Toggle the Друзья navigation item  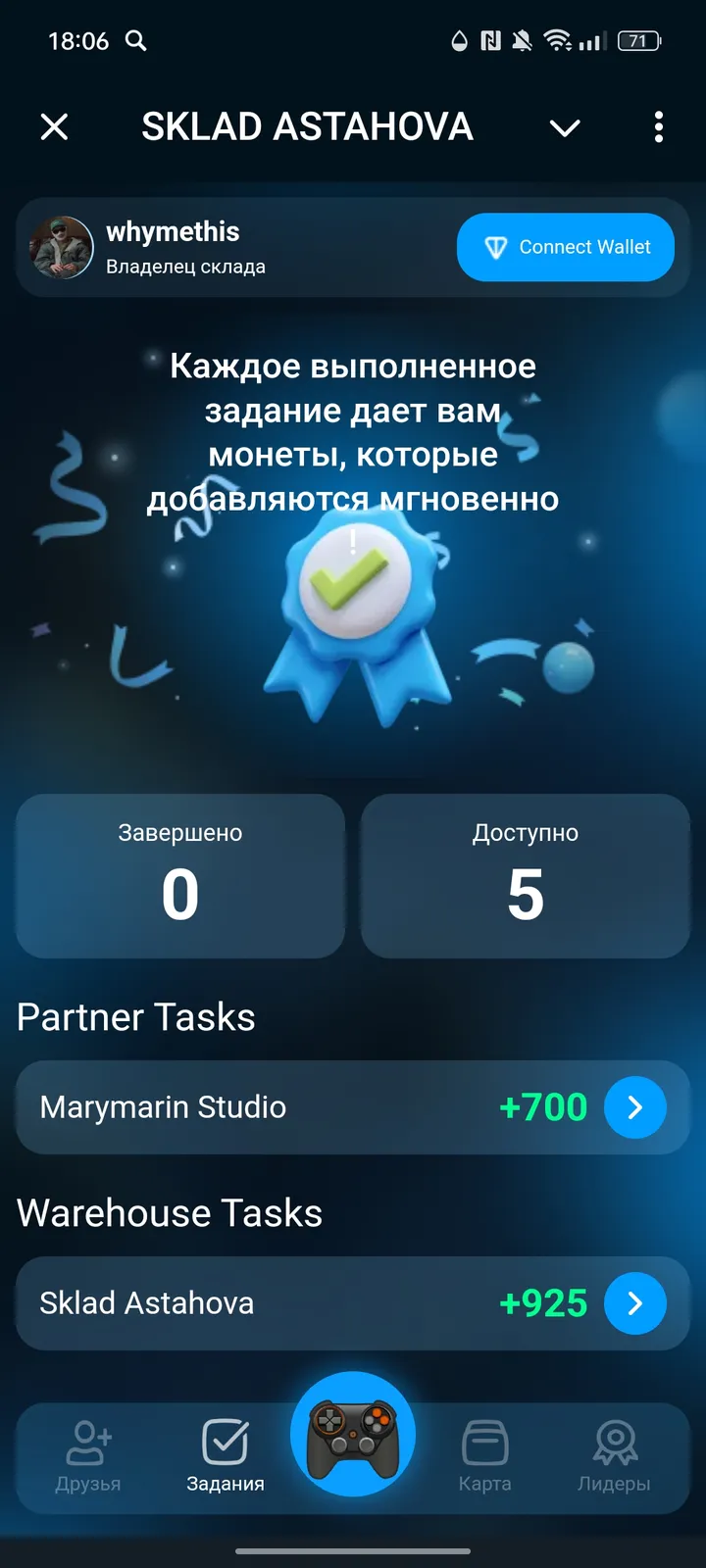88,1455
